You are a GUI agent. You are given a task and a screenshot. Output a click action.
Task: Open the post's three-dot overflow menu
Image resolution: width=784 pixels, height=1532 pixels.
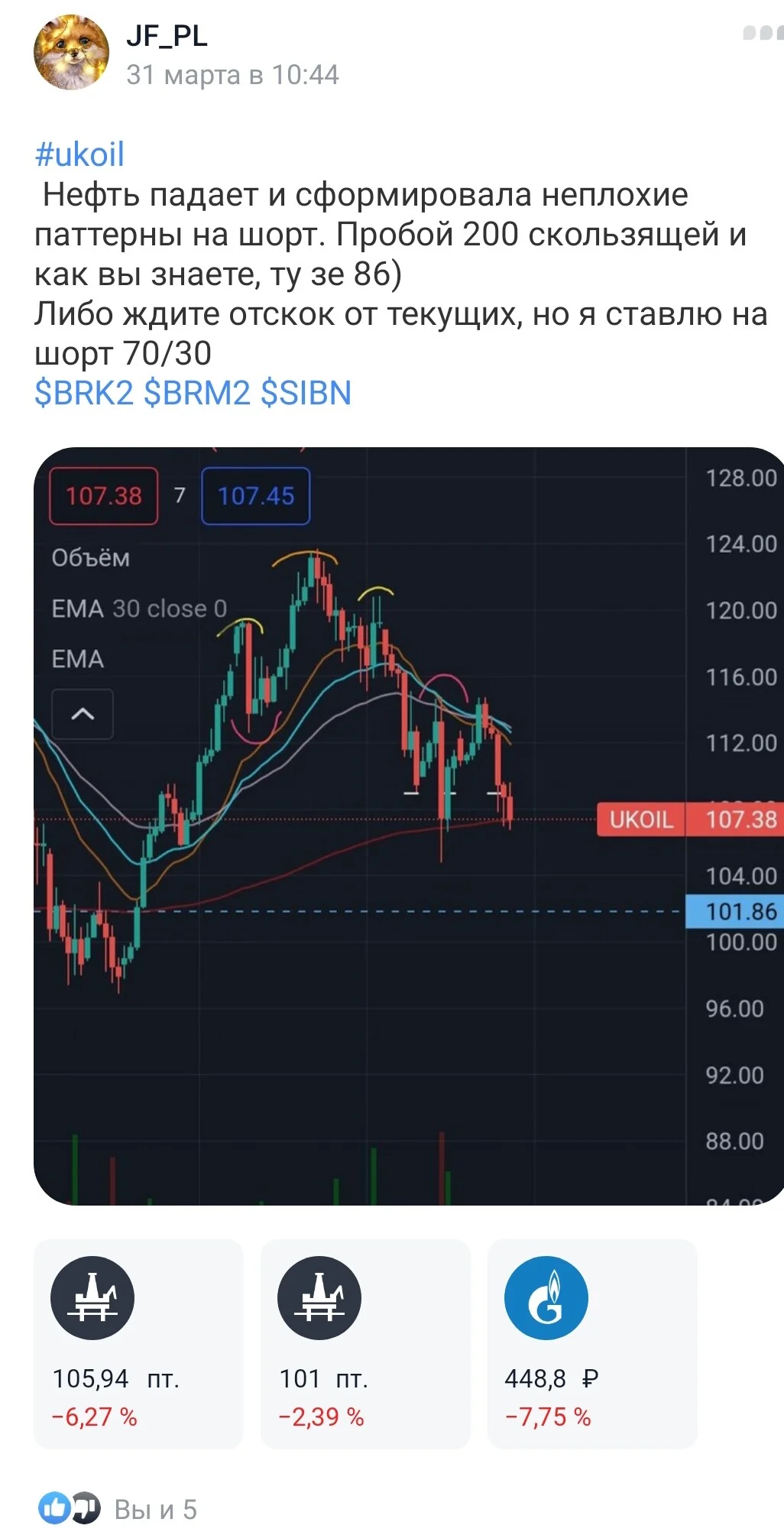click(x=763, y=33)
